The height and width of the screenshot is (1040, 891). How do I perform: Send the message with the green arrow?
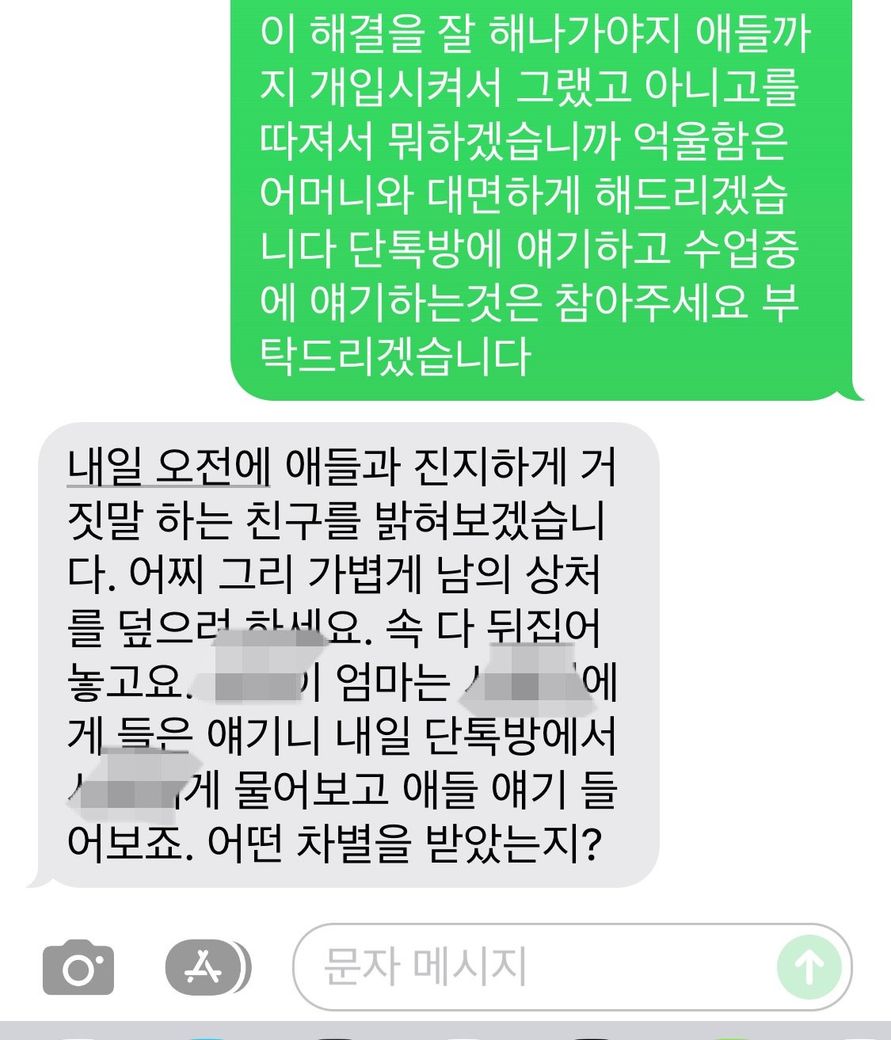808,967
